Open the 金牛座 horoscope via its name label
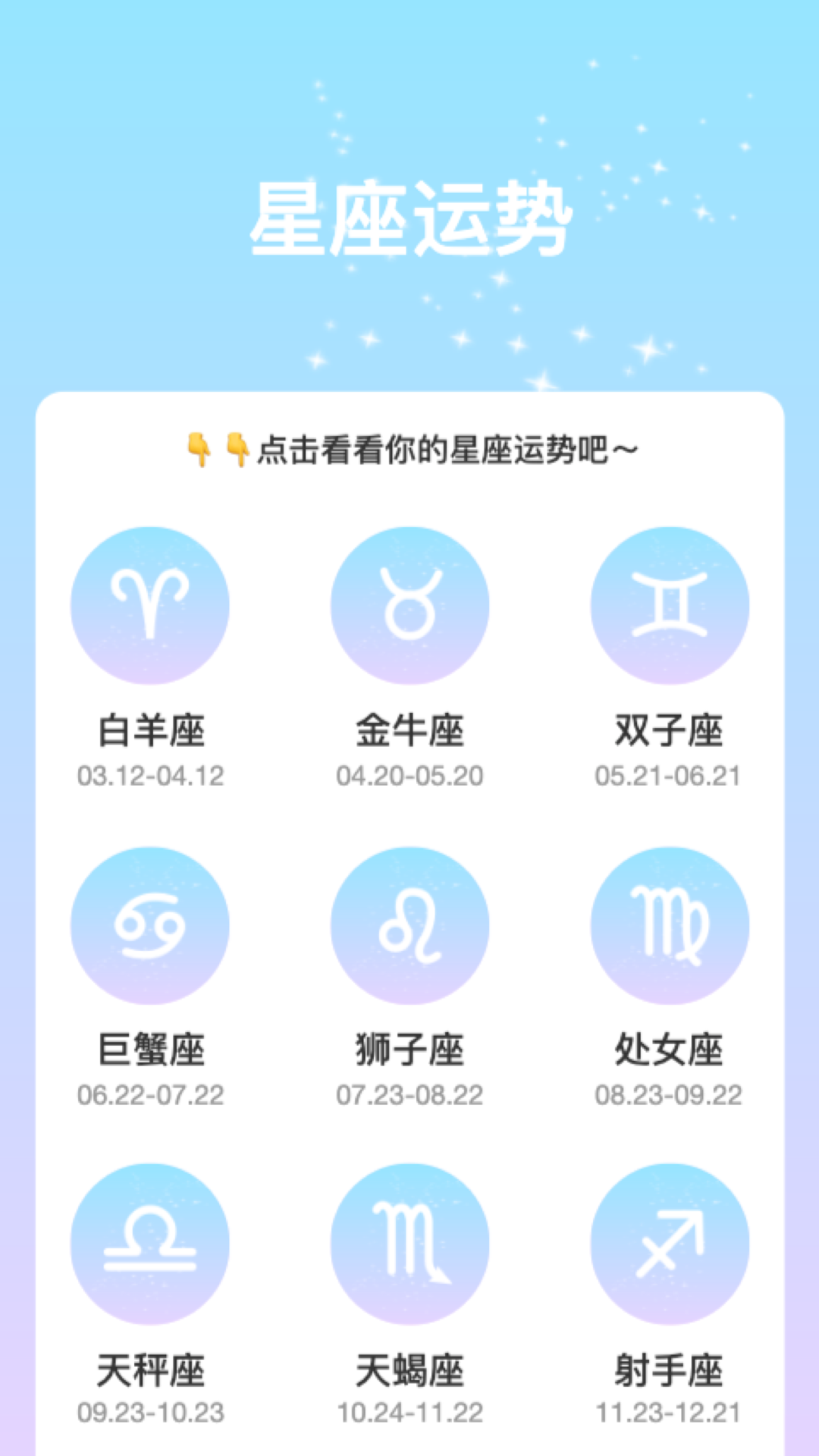 pos(409,730)
